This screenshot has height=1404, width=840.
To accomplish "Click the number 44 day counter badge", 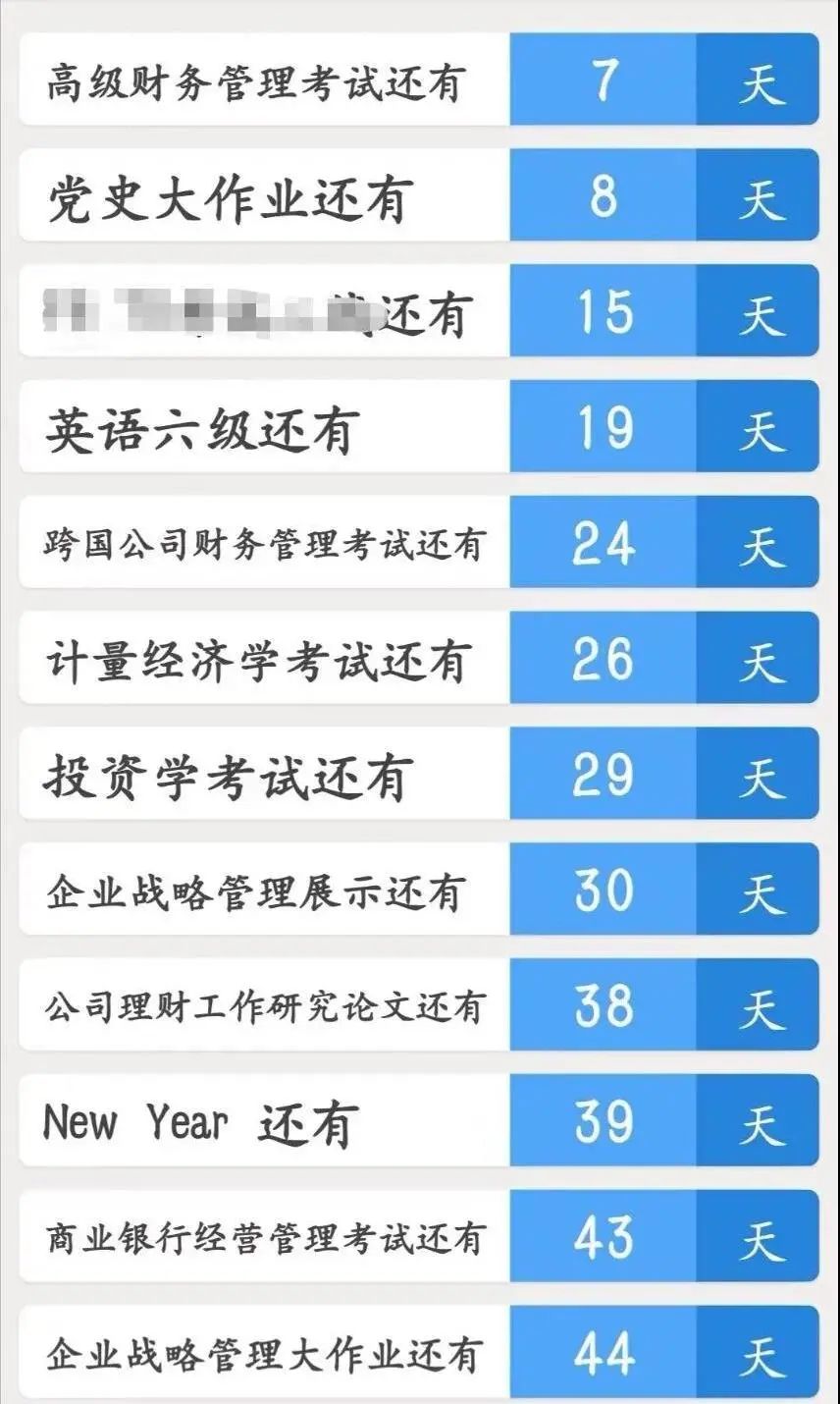I will [603, 1350].
